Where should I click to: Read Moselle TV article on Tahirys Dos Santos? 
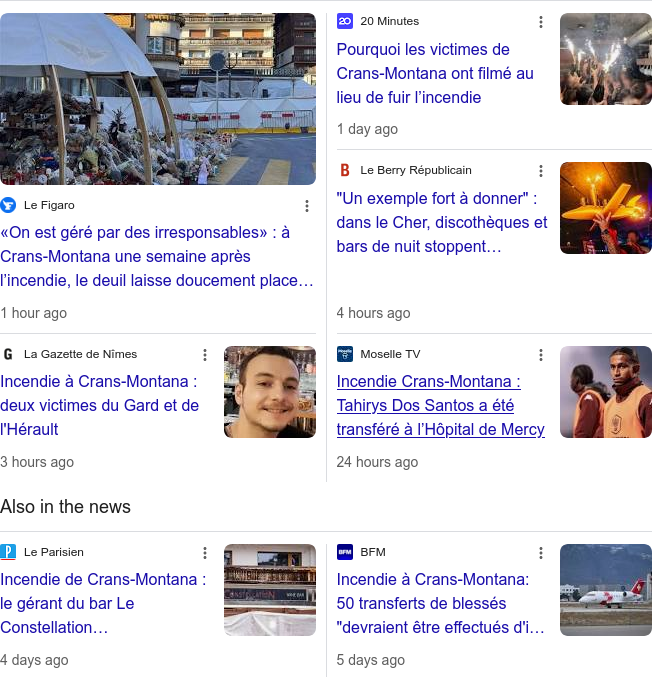[440, 405]
